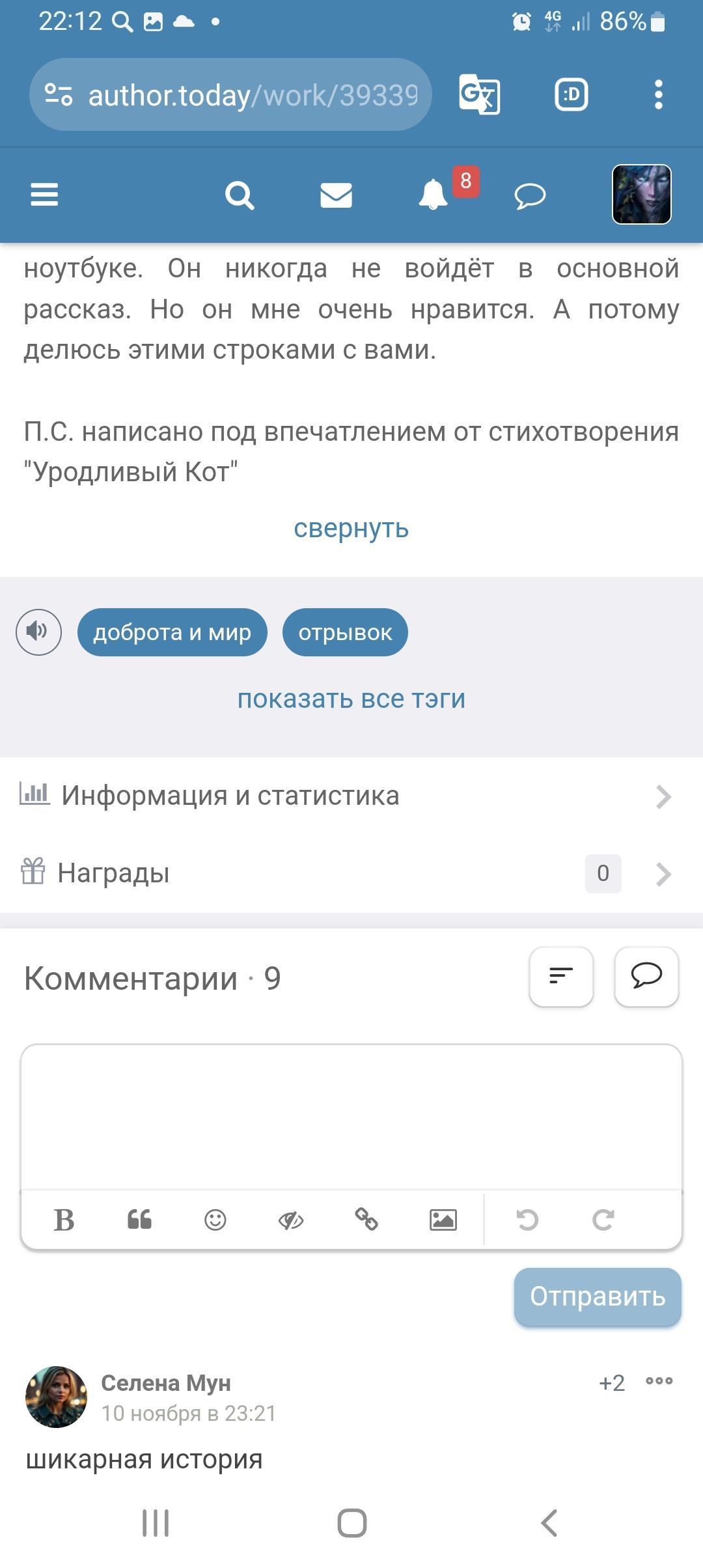Select the «доброта и мир» tag

point(172,632)
